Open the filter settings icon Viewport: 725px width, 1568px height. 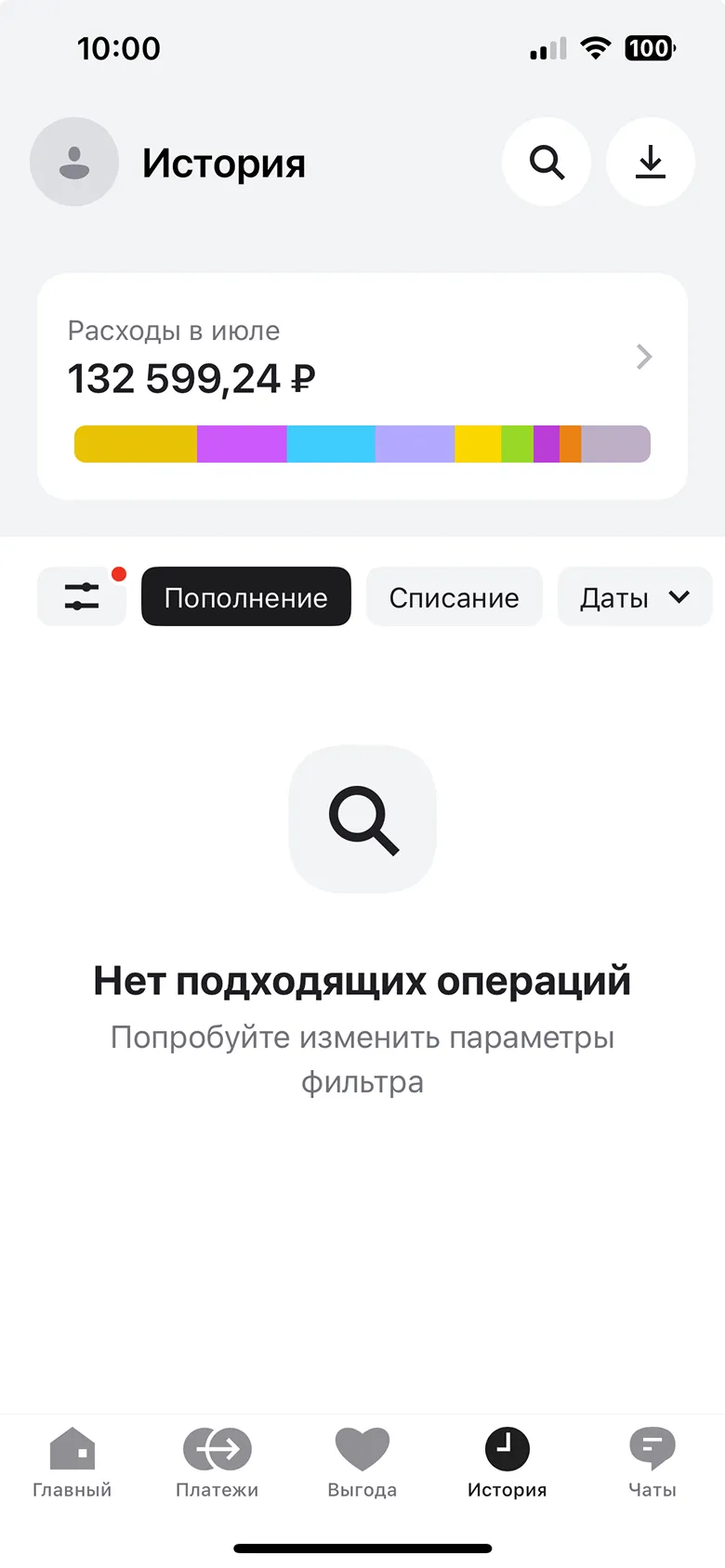click(x=82, y=596)
